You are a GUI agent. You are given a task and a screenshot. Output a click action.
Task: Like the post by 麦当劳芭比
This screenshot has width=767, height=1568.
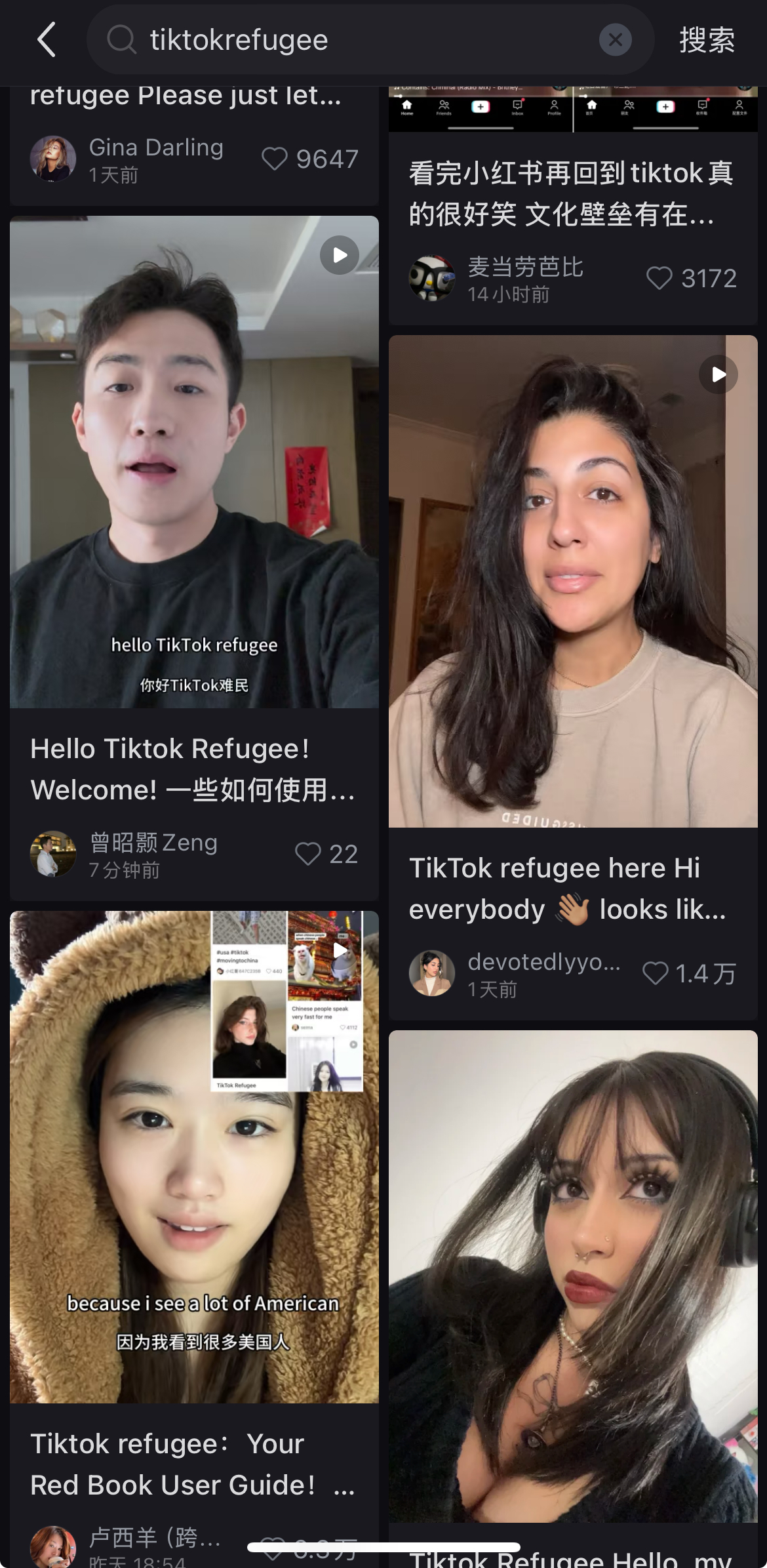click(x=659, y=278)
